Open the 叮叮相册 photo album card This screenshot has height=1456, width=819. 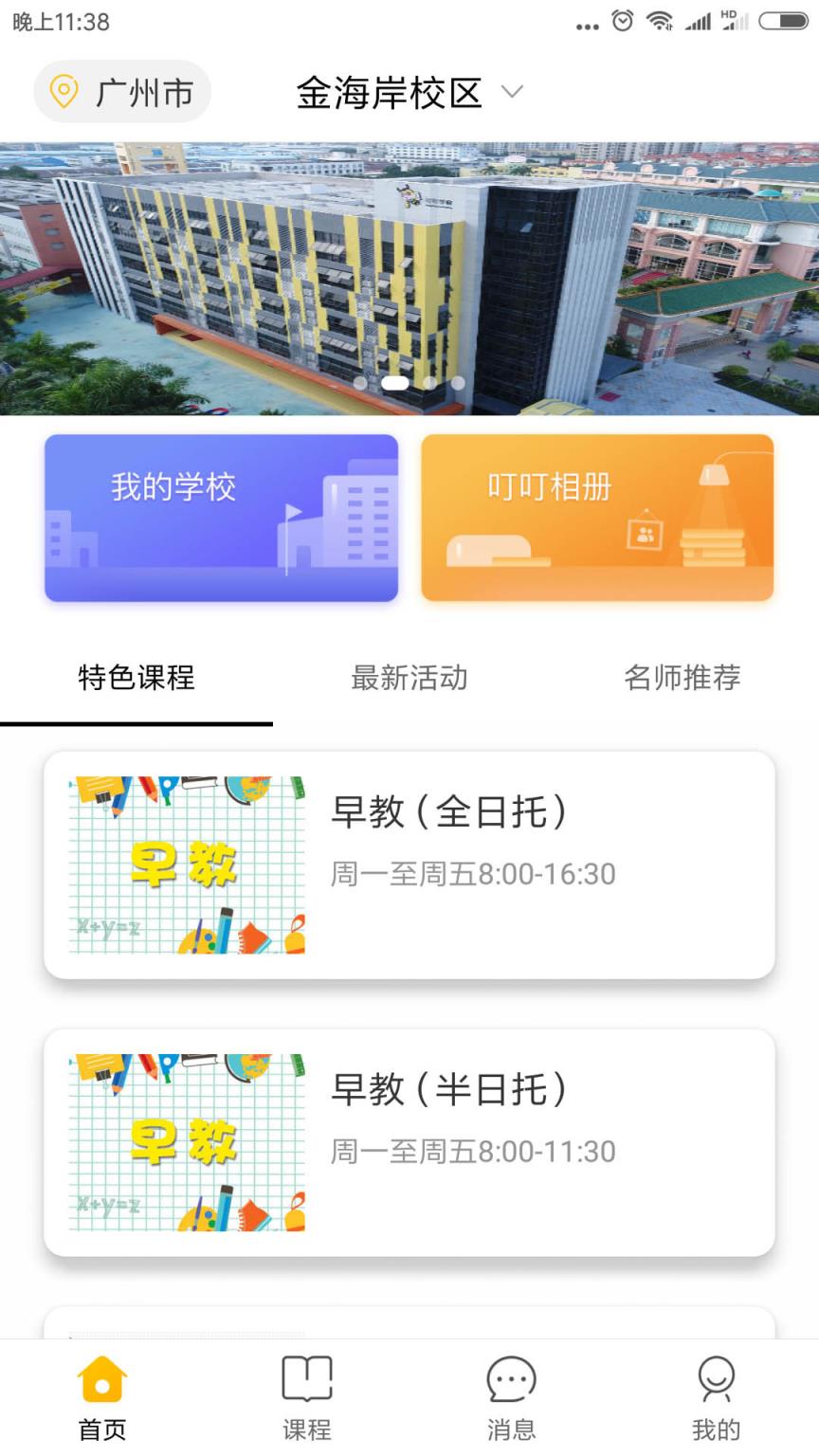click(597, 519)
